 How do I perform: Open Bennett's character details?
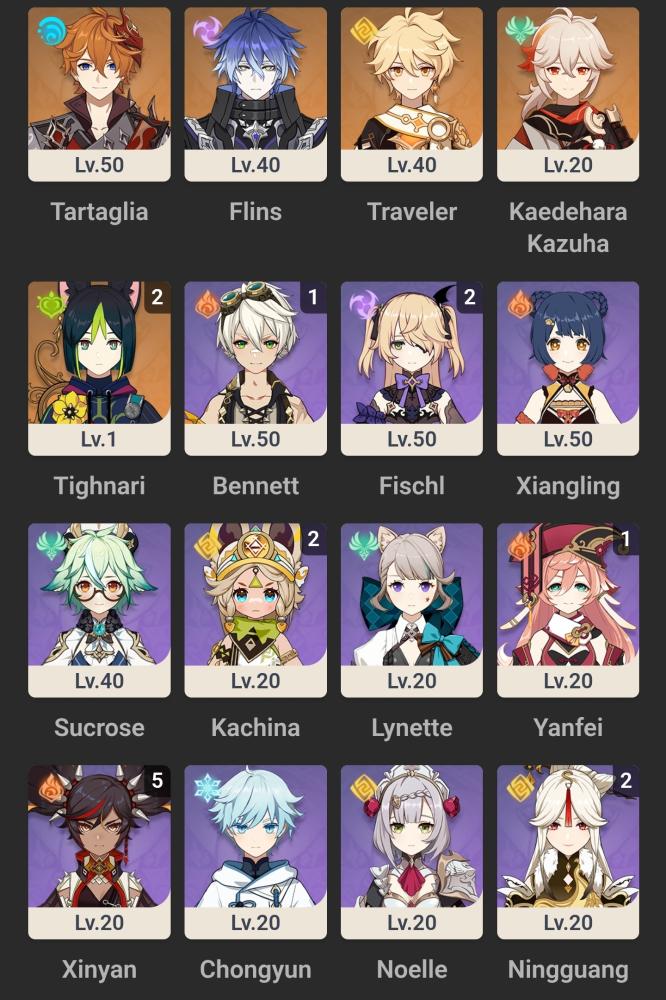click(x=256, y=369)
